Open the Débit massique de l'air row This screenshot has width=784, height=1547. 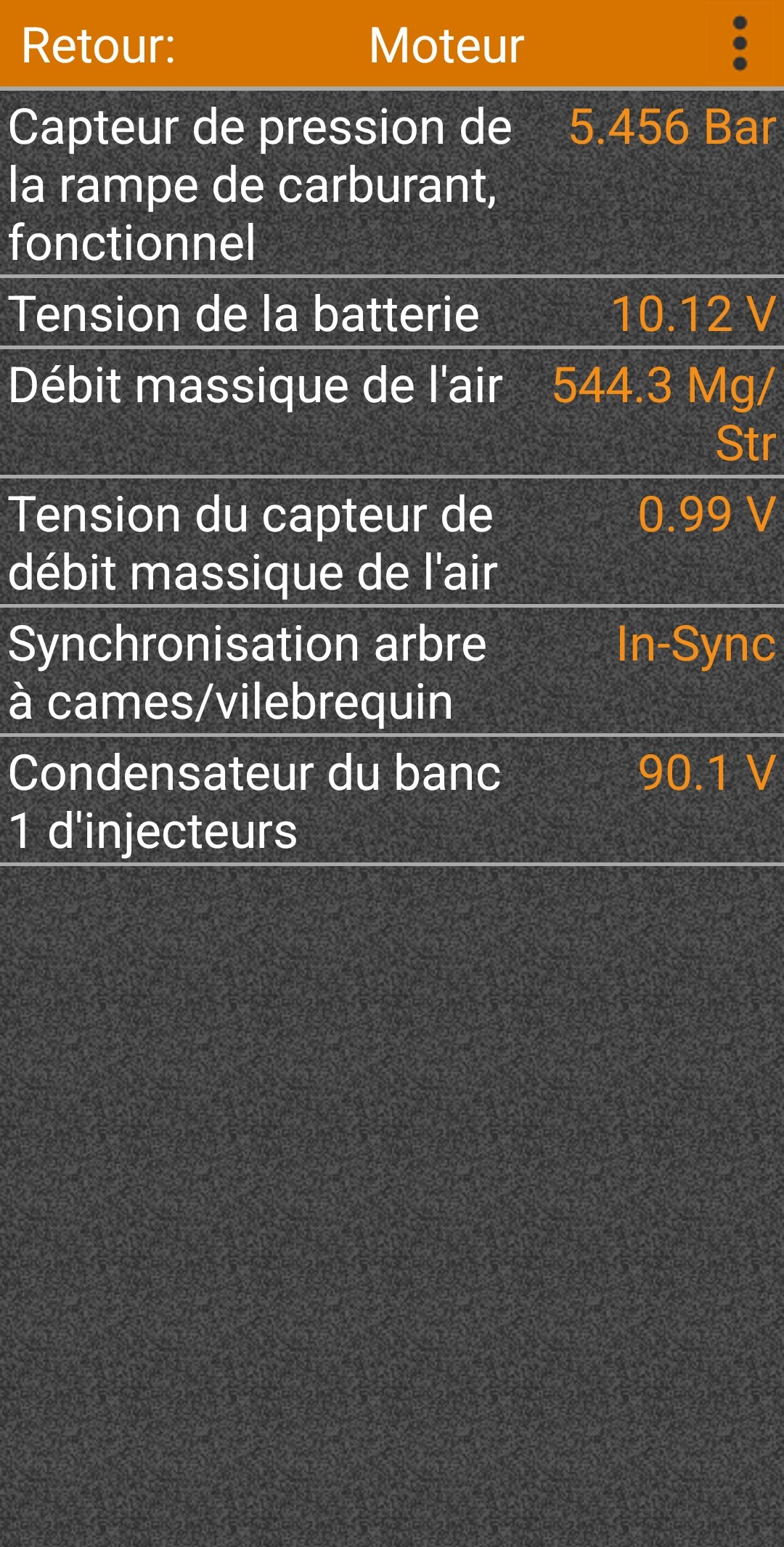click(392, 414)
